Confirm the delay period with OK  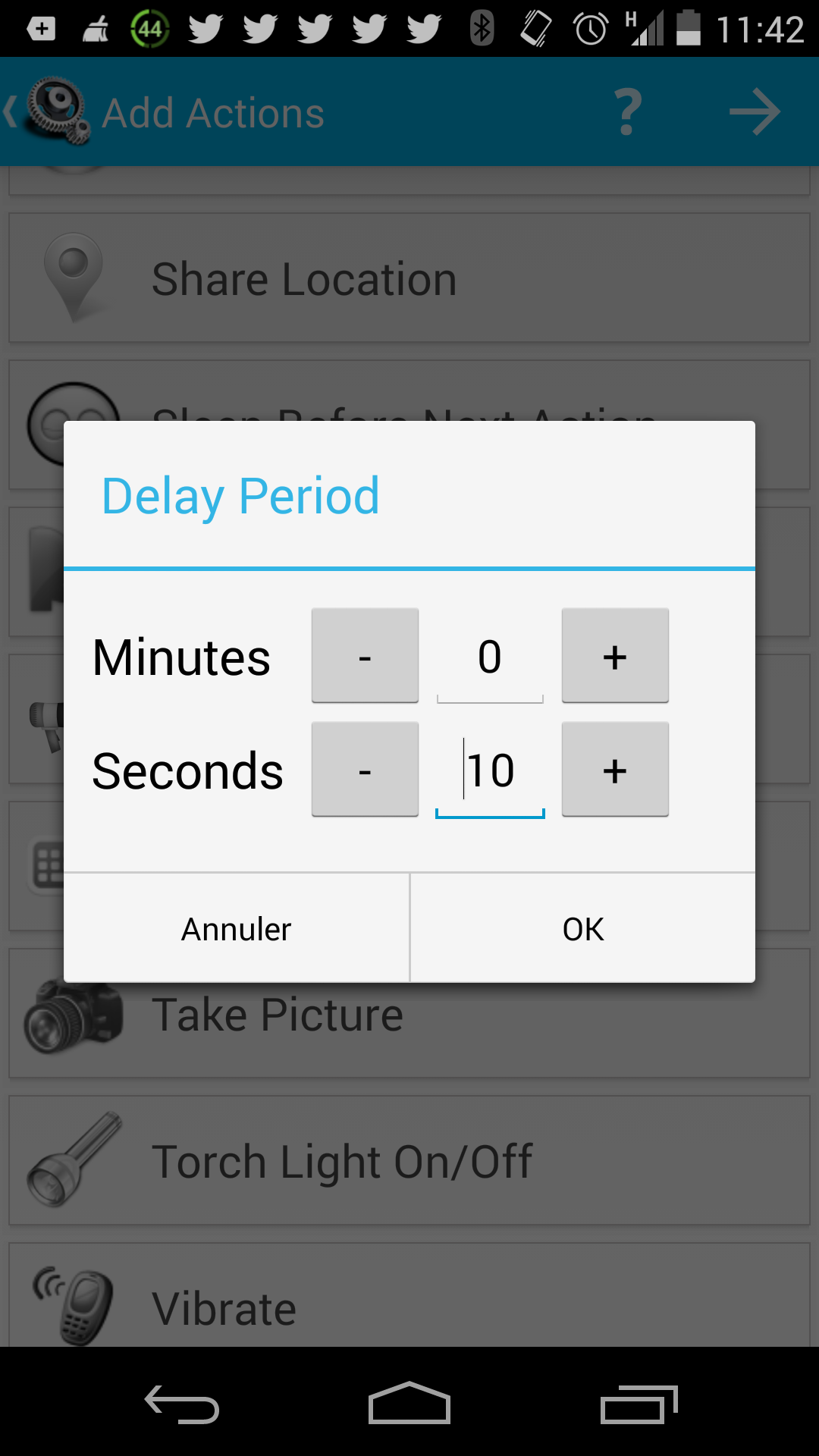582,928
